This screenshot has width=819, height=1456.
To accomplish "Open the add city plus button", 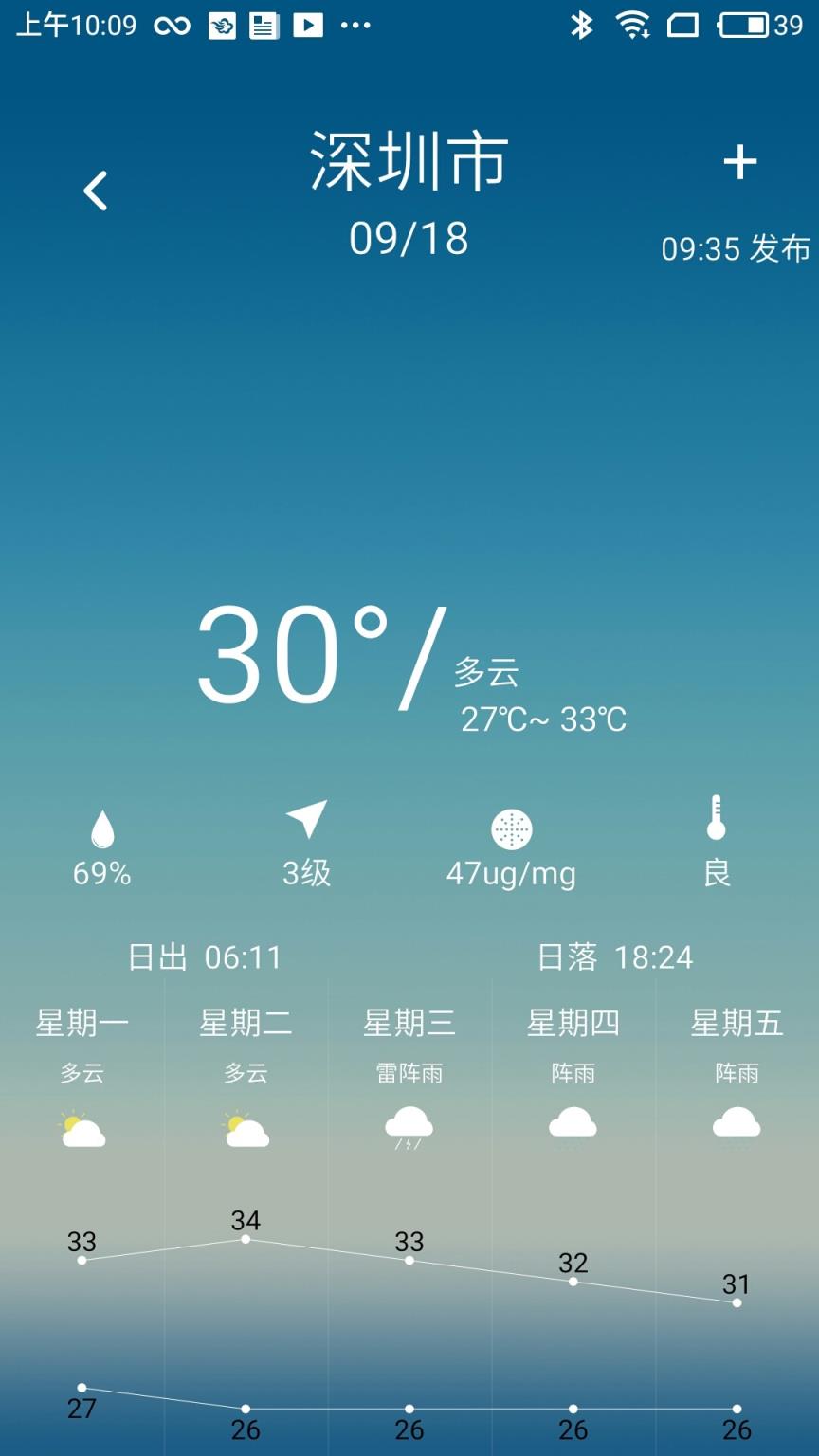I will [x=740, y=163].
